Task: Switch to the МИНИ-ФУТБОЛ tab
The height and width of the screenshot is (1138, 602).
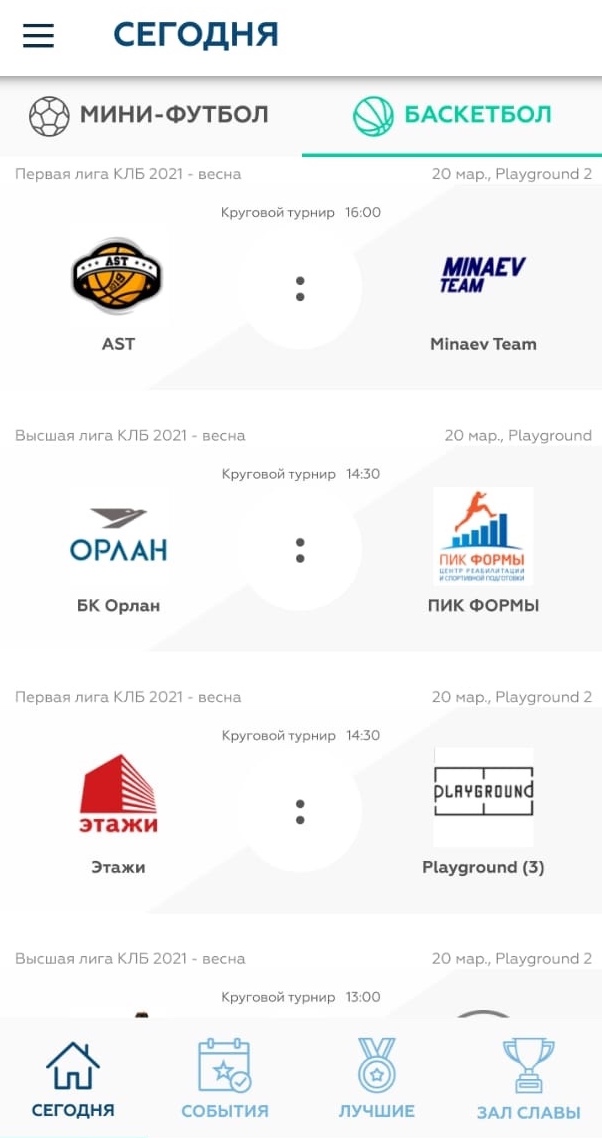Action: click(x=149, y=115)
